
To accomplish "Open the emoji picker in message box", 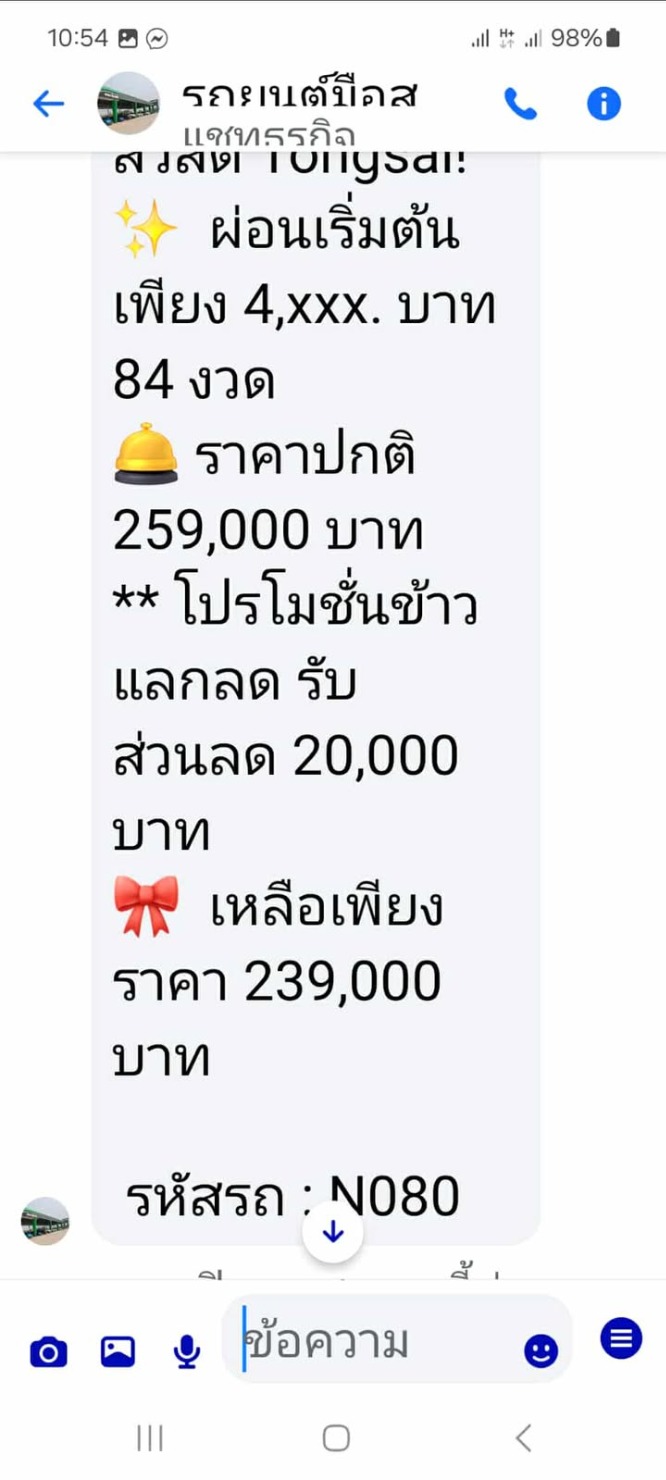I will [541, 1352].
